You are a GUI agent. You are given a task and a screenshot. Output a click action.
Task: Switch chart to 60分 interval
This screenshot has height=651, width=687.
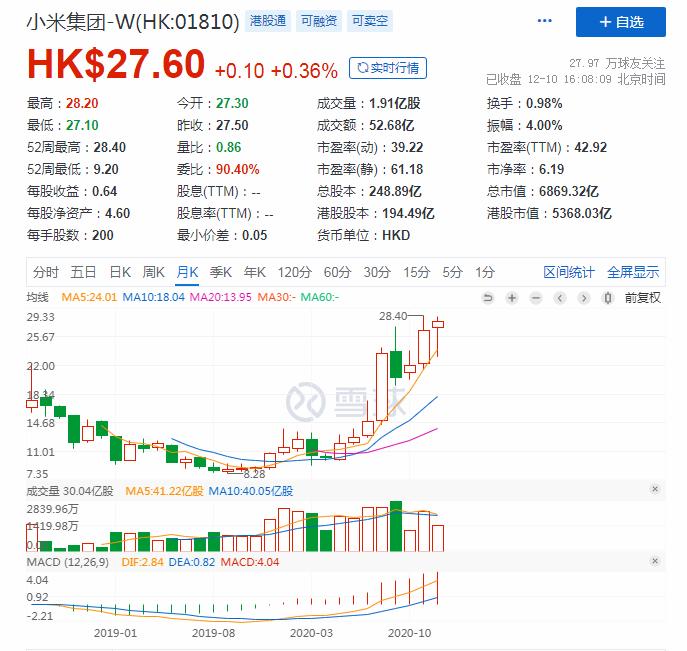tap(337, 272)
